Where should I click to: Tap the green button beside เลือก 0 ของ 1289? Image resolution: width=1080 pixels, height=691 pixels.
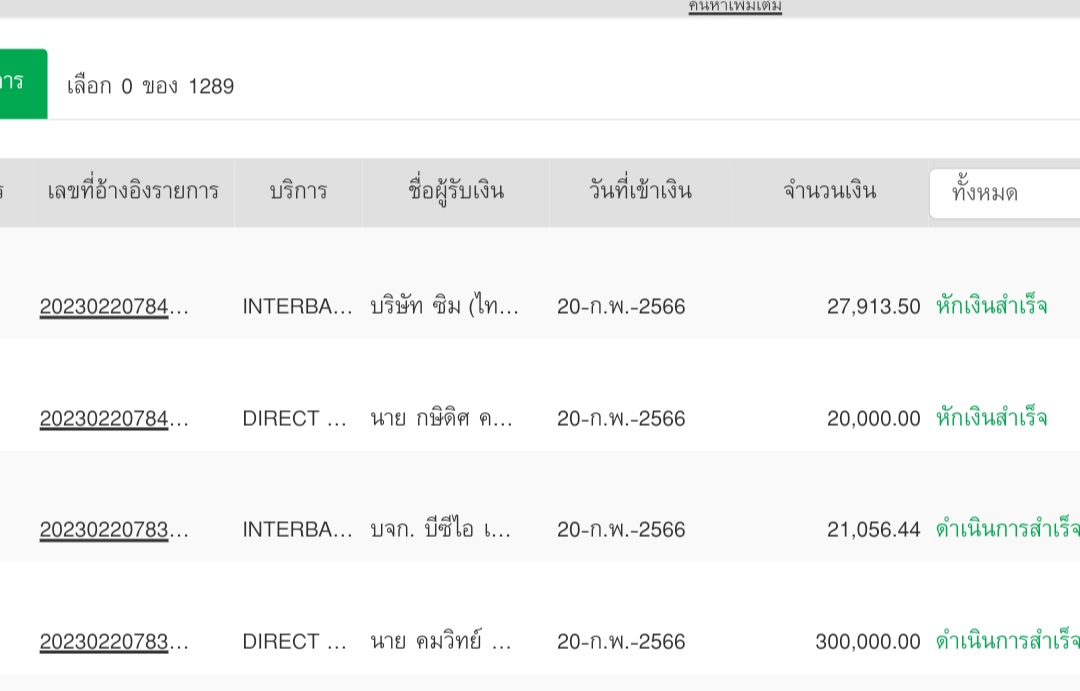coord(22,84)
